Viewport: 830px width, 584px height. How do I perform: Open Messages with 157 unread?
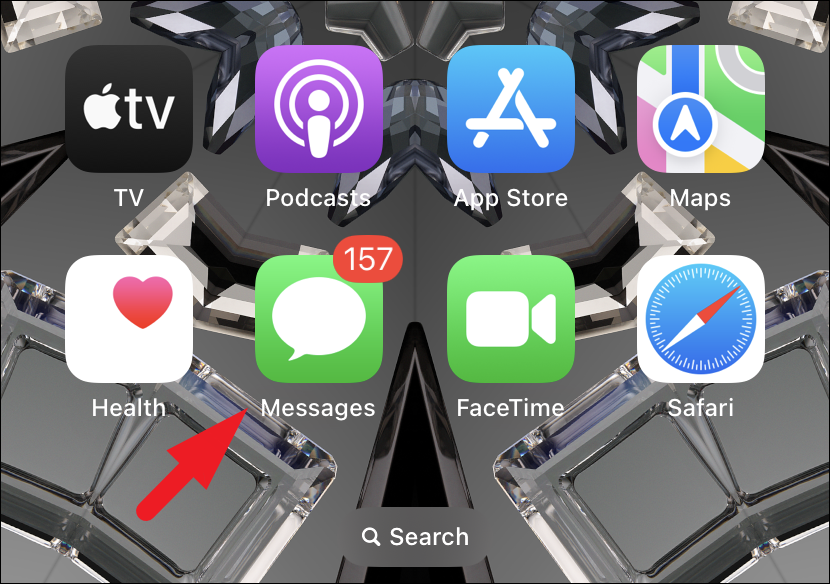[319, 319]
